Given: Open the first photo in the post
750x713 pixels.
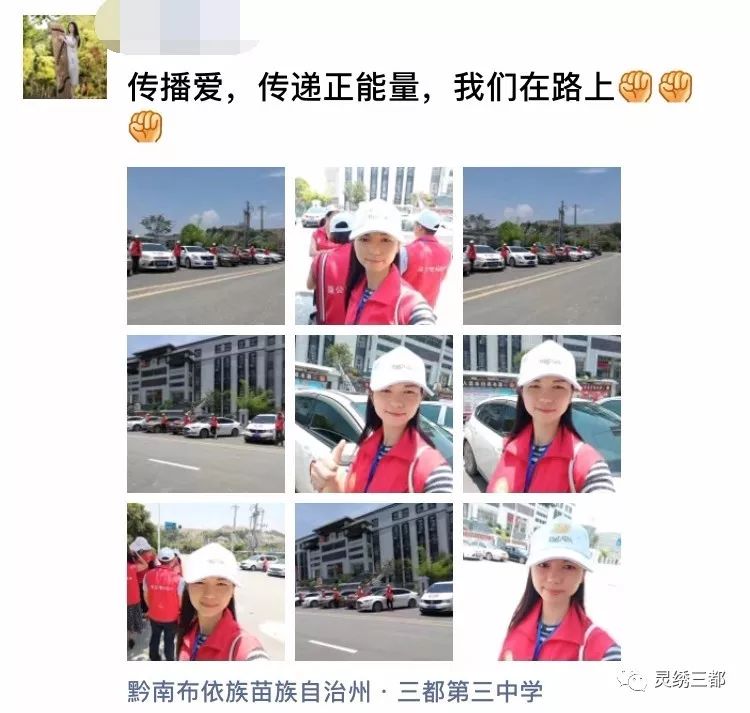Looking at the screenshot, I should tap(205, 246).
